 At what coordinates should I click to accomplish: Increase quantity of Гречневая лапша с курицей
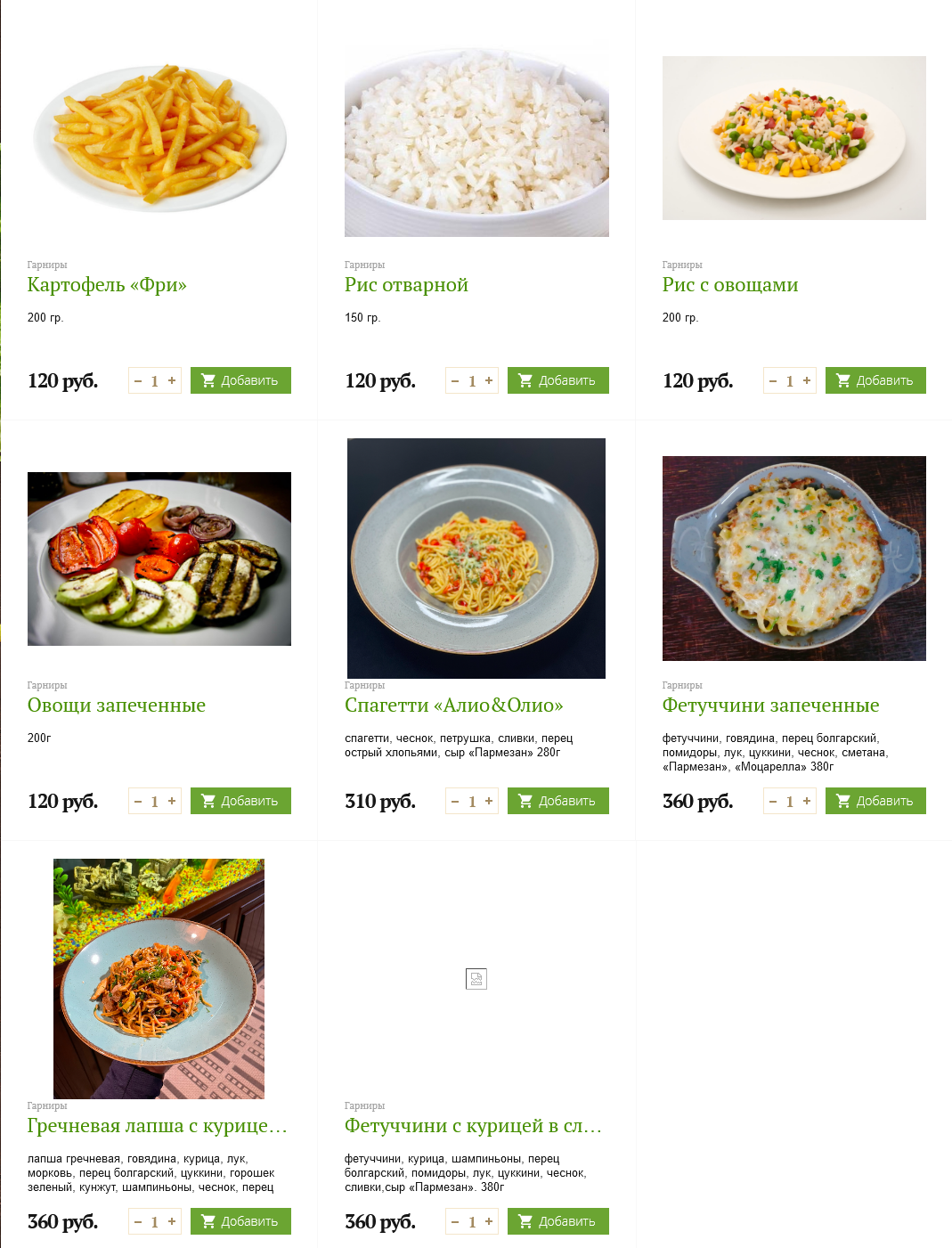pyautogui.click(x=172, y=1221)
